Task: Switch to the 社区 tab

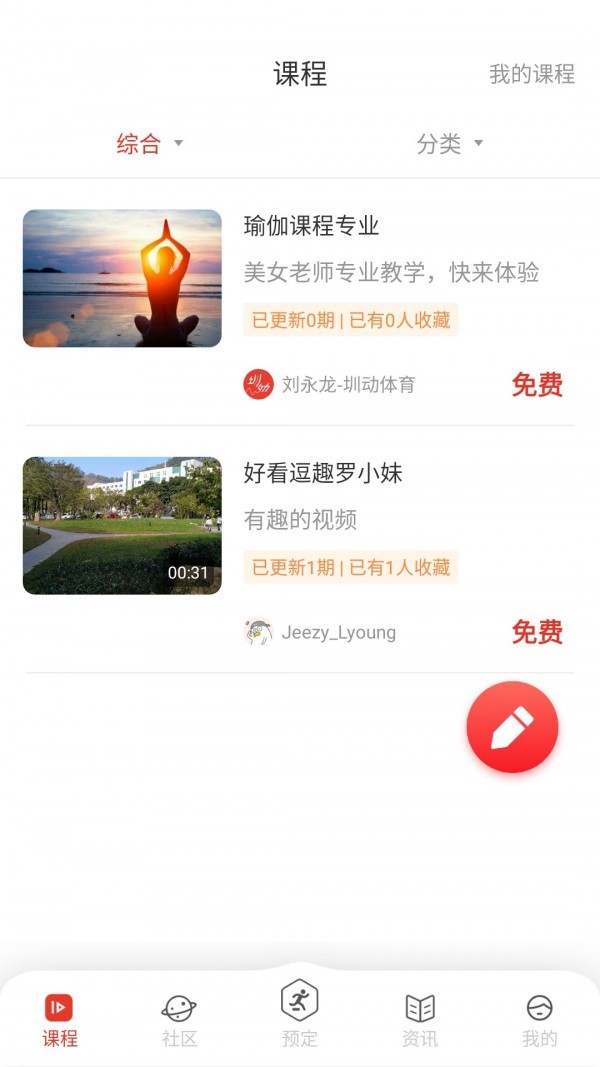Action: point(180,1019)
